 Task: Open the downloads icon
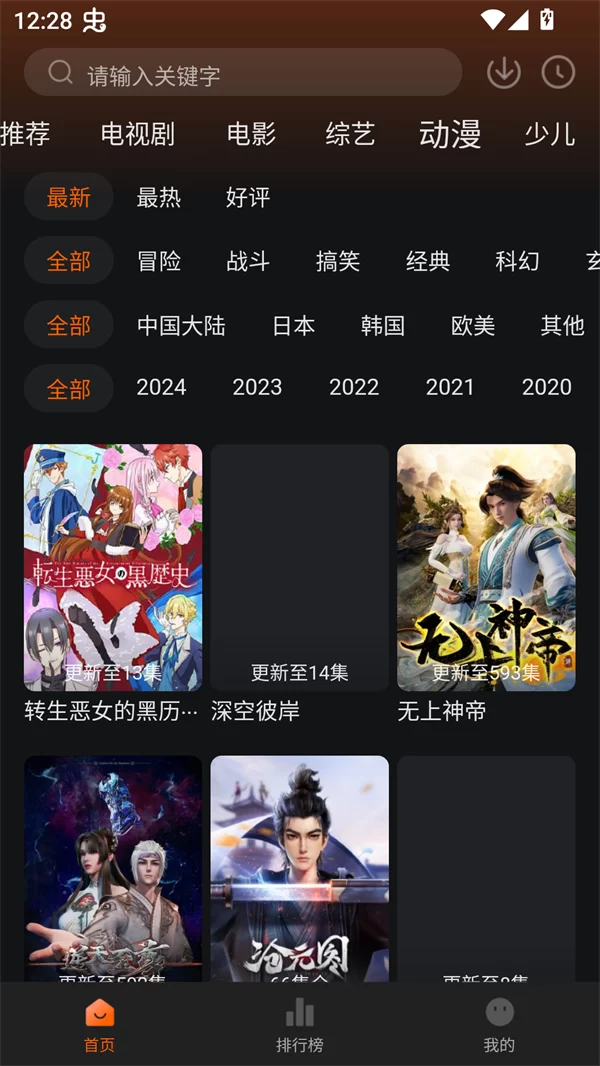pos(503,73)
